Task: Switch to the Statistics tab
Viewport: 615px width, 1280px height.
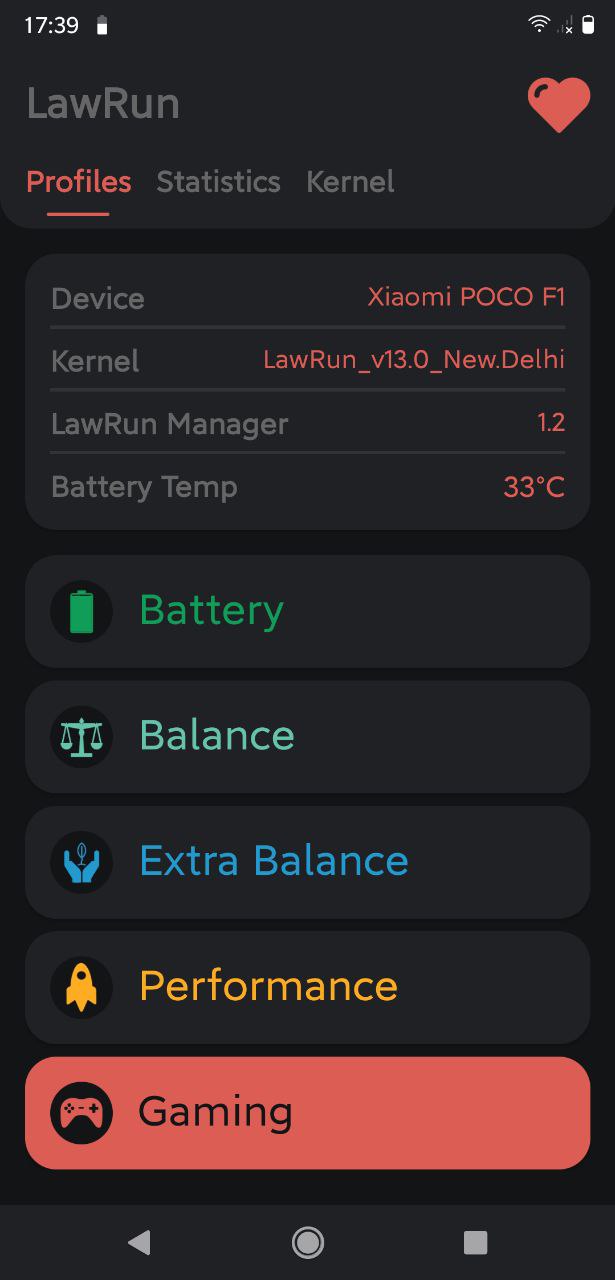Action: tap(218, 182)
